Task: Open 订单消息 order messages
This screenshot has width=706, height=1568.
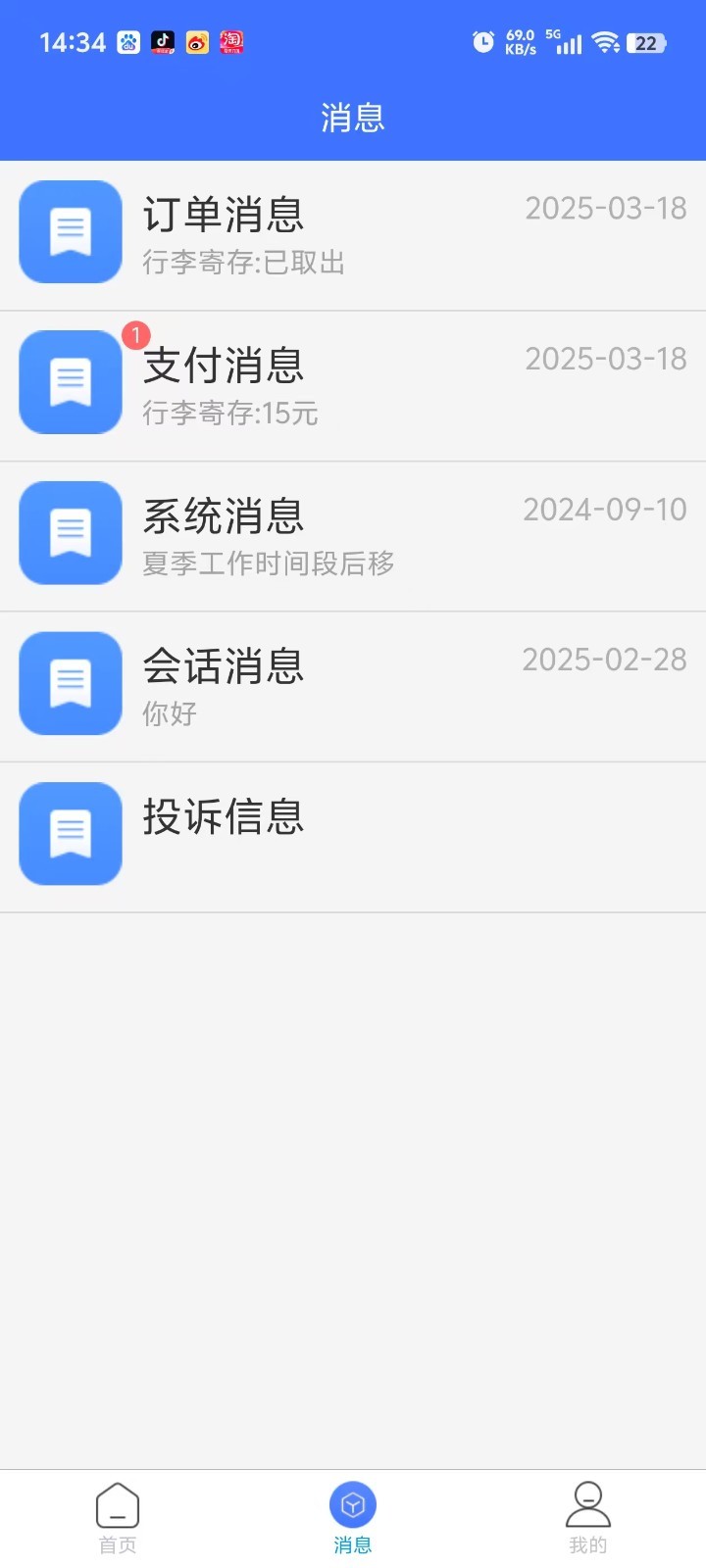Action: pyautogui.click(x=353, y=235)
